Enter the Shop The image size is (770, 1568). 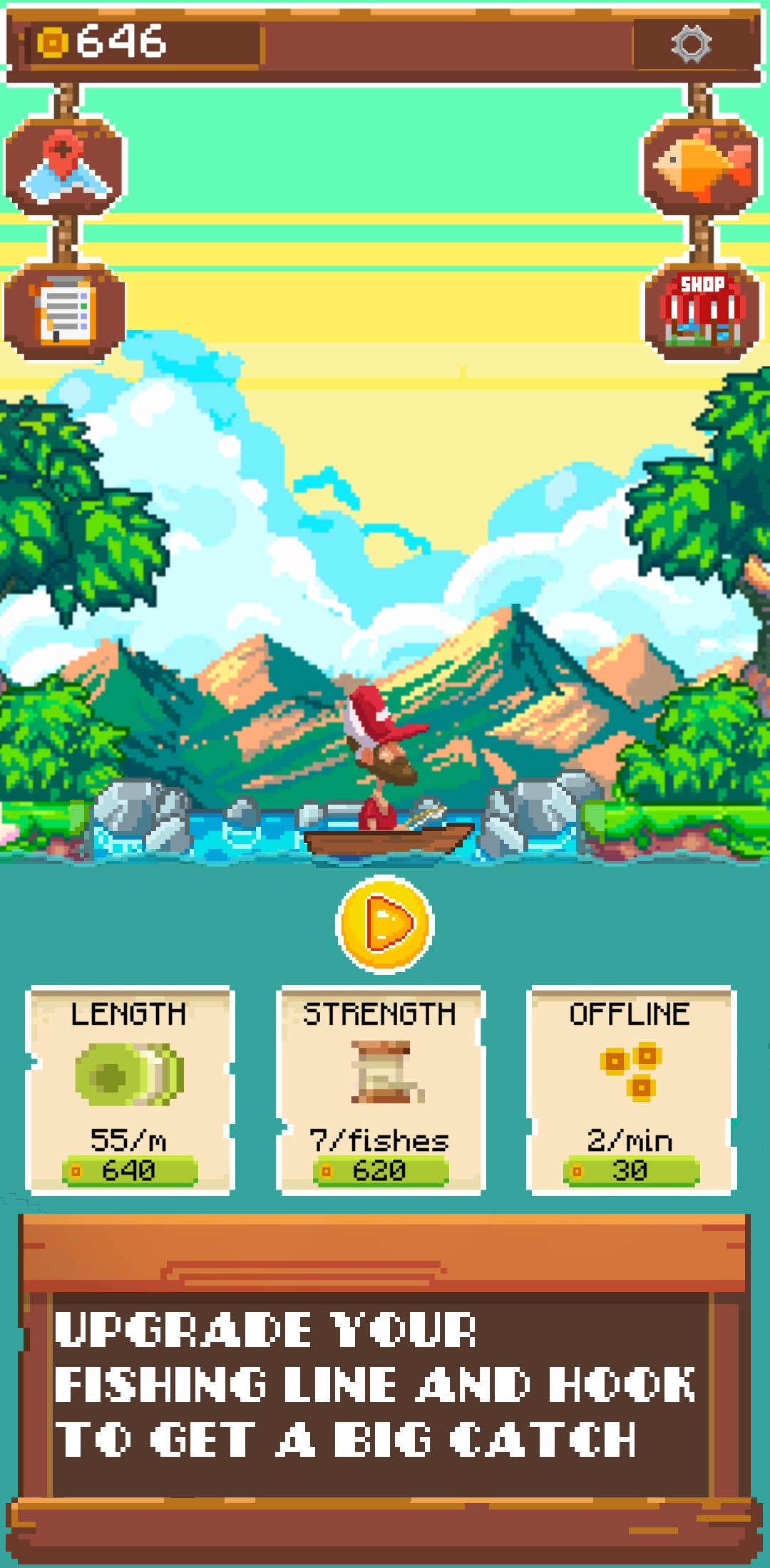tap(702, 312)
